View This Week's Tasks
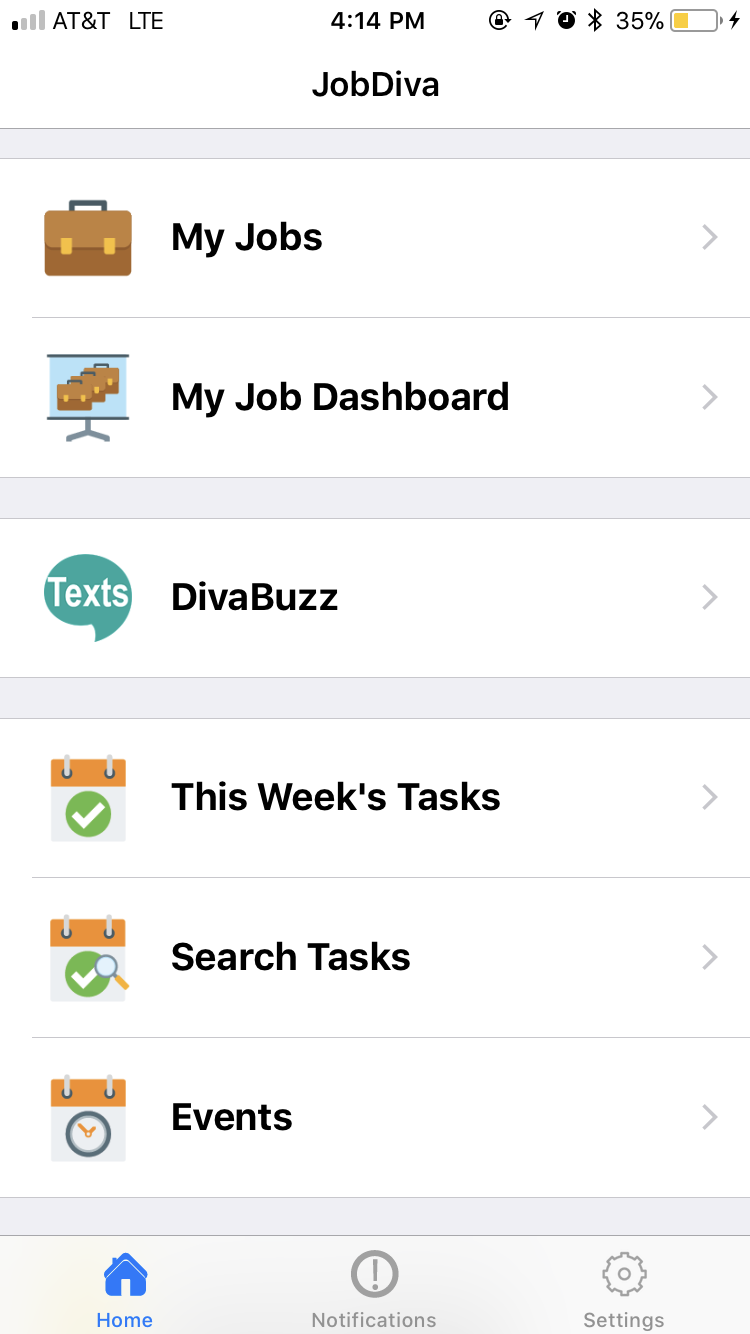Screen dimensions: 750x1334 (x=375, y=798)
